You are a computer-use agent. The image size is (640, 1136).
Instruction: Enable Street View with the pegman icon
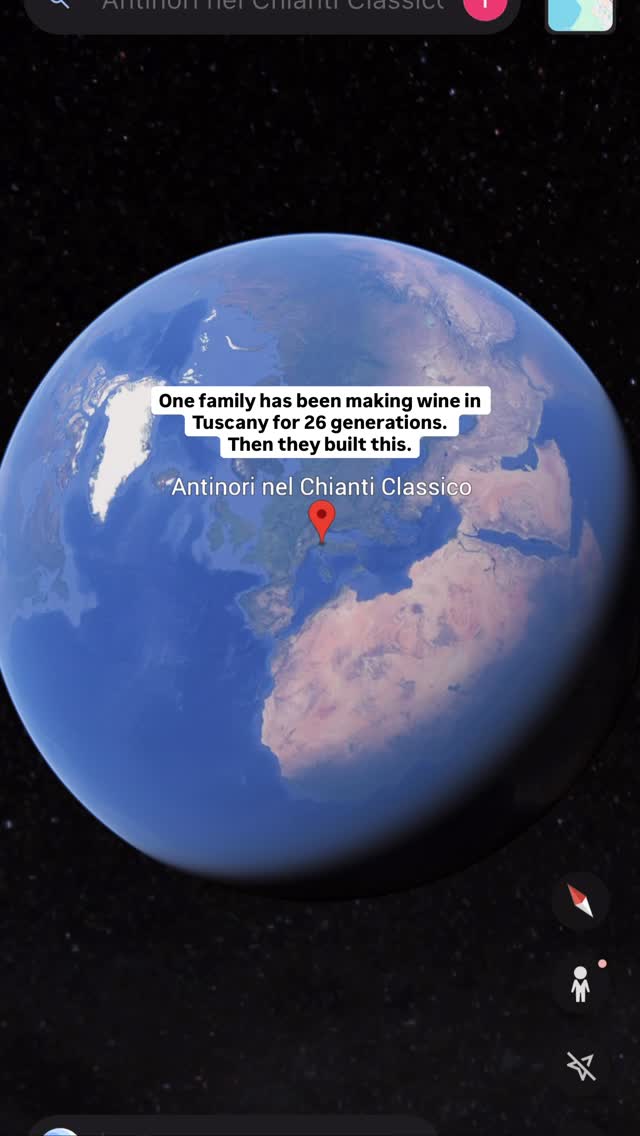click(x=580, y=984)
